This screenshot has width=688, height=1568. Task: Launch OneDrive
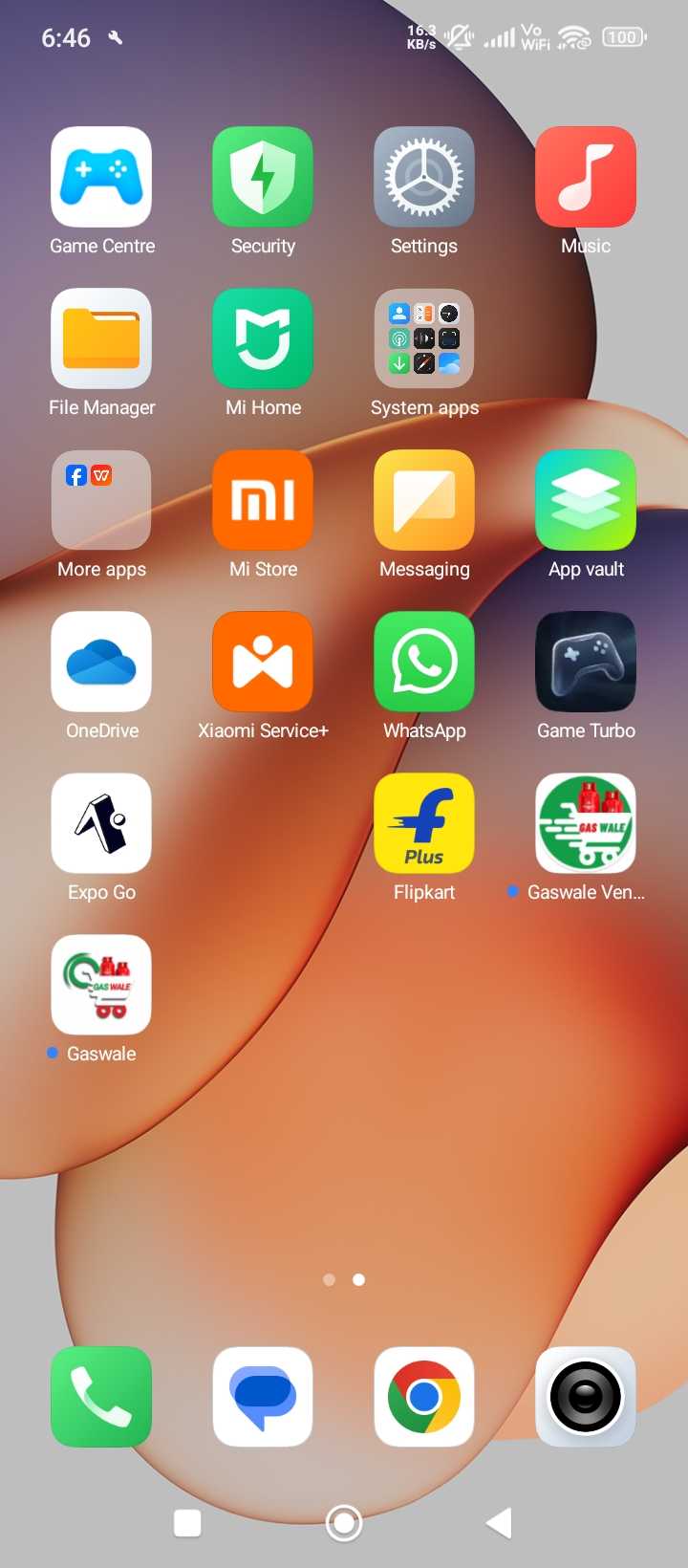[x=101, y=663]
